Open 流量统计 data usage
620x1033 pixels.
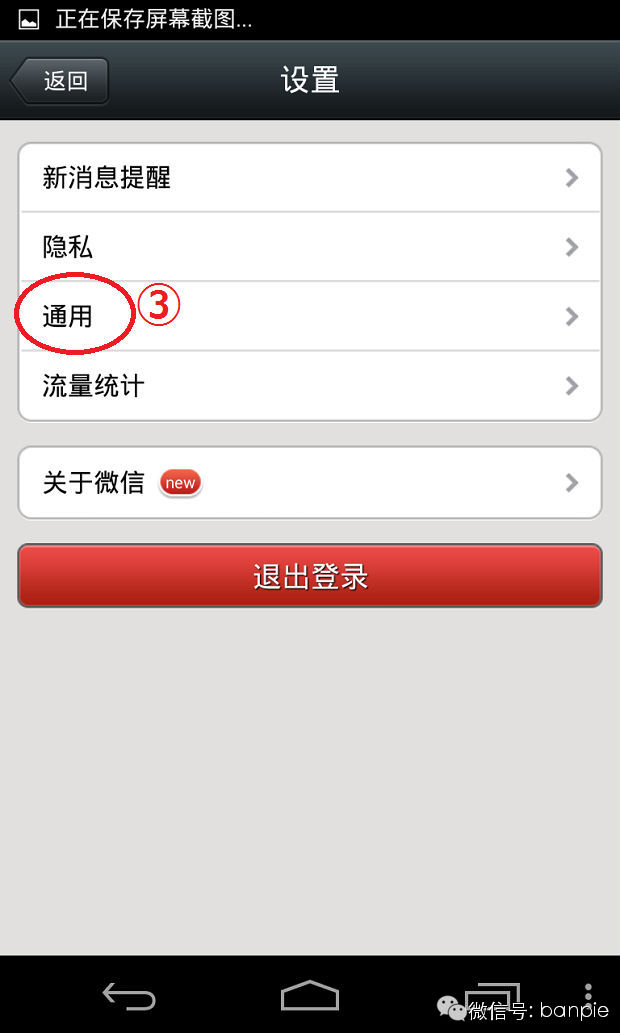310,385
